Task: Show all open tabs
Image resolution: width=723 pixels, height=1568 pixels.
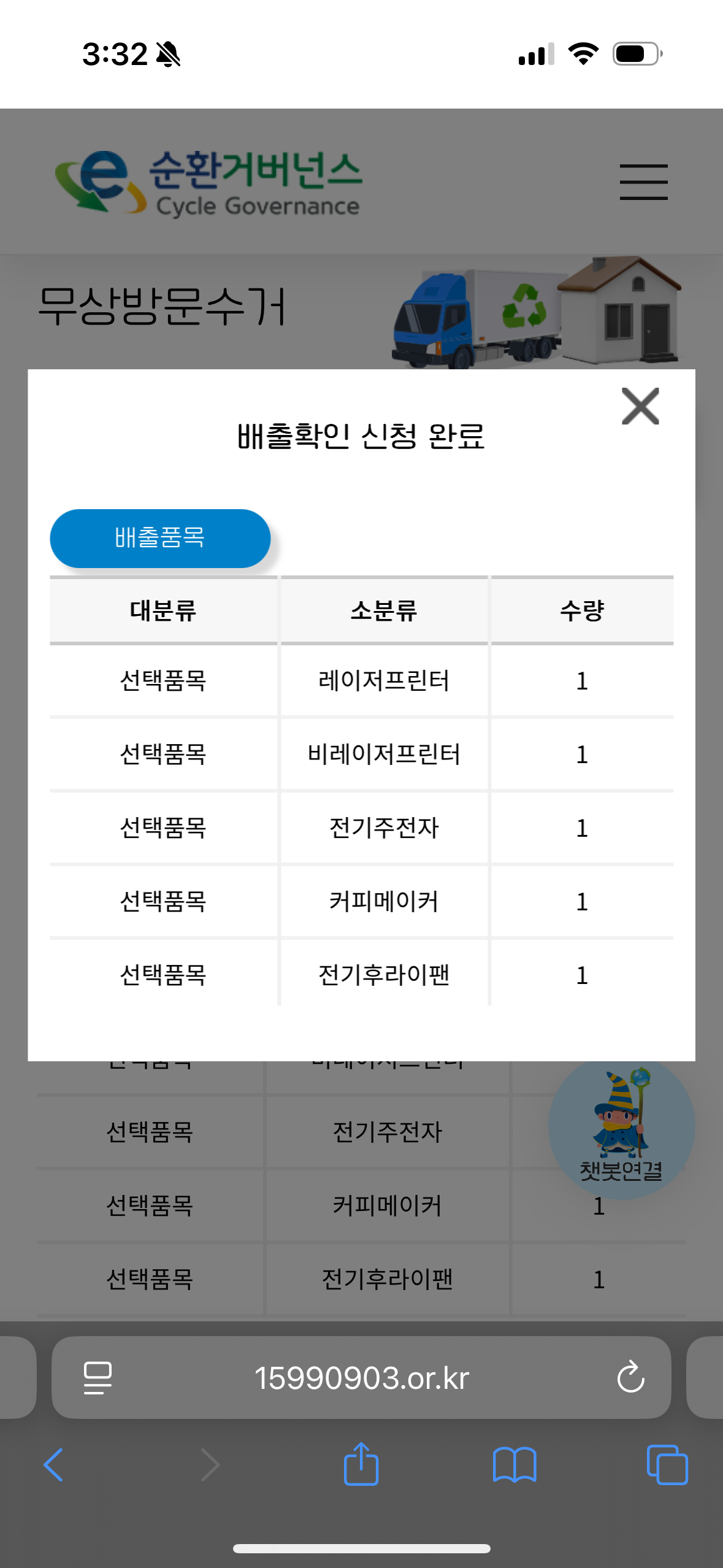Action: 667,1465
